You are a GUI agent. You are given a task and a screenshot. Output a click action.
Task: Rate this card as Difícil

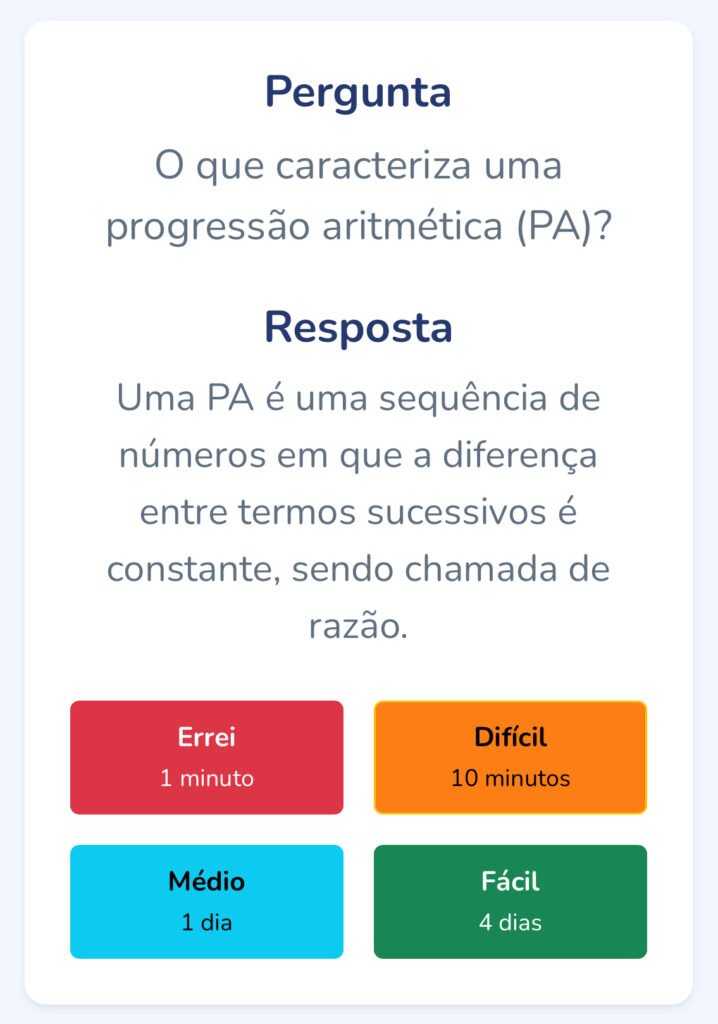[510, 757]
